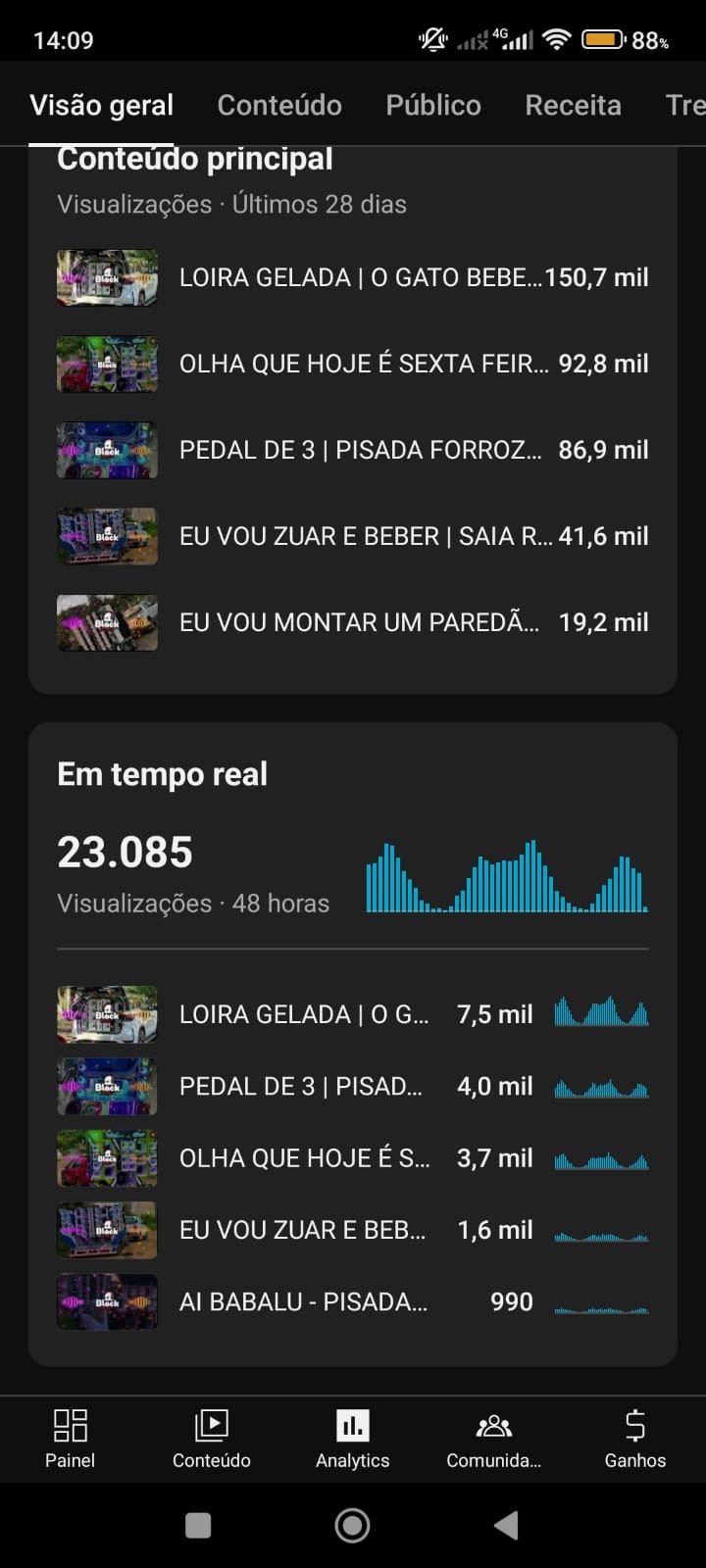The width and height of the screenshot is (706, 1568).
Task: Open real-time EU VOU ZUAR row, 1,6 mil
Action: coord(353,1230)
